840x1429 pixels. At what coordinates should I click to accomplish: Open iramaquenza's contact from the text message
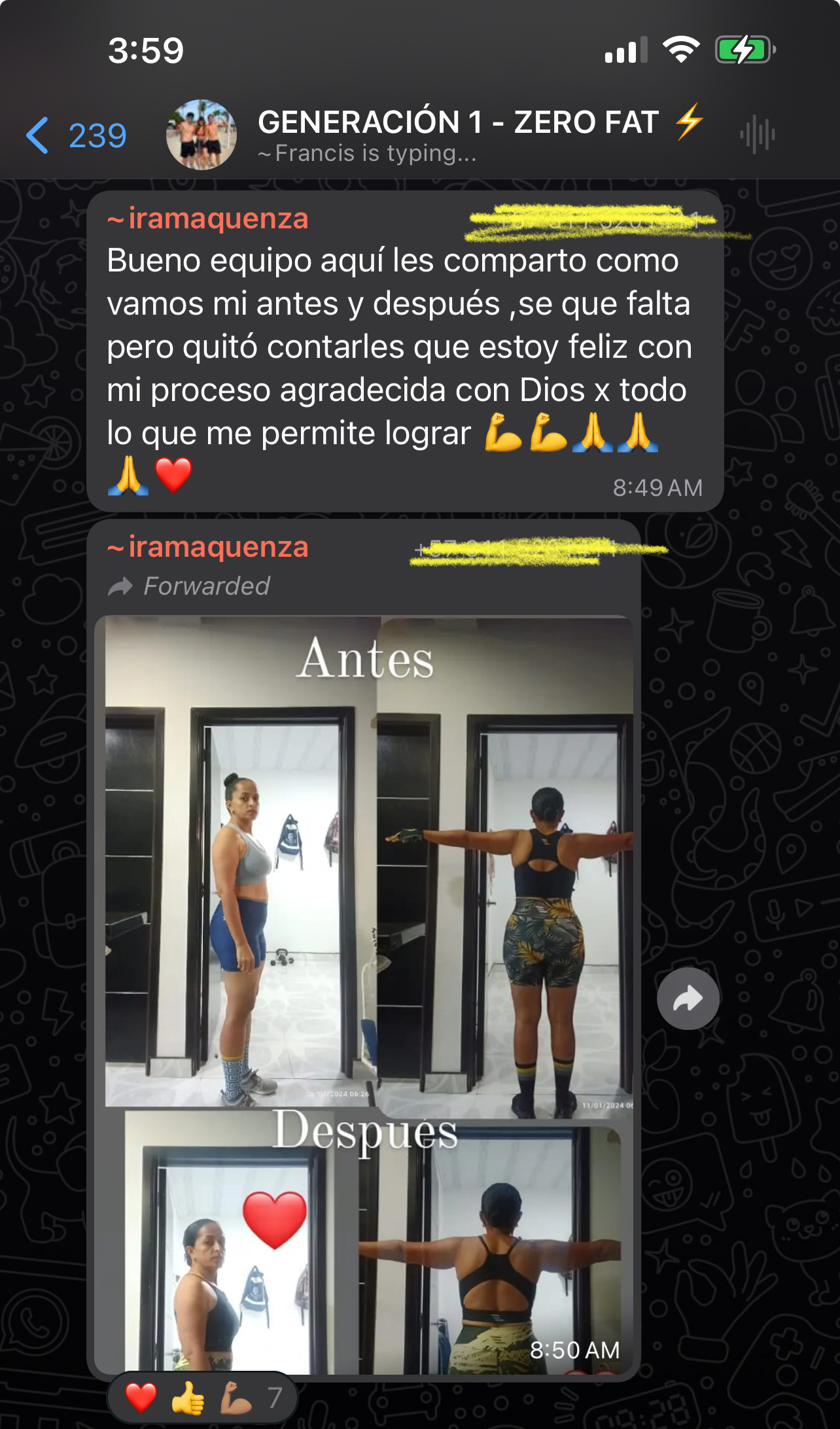(x=209, y=219)
